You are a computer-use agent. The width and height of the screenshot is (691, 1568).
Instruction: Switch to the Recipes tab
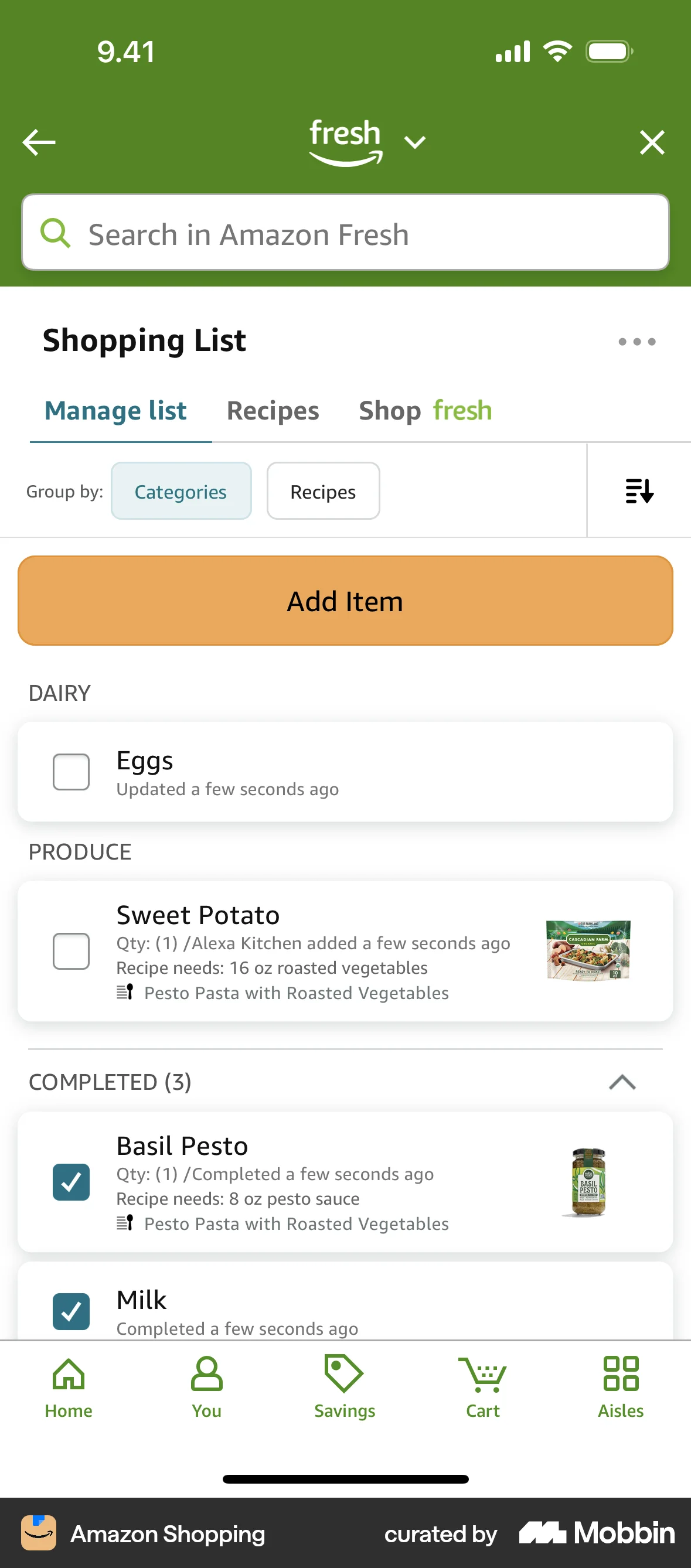pyautogui.click(x=272, y=410)
